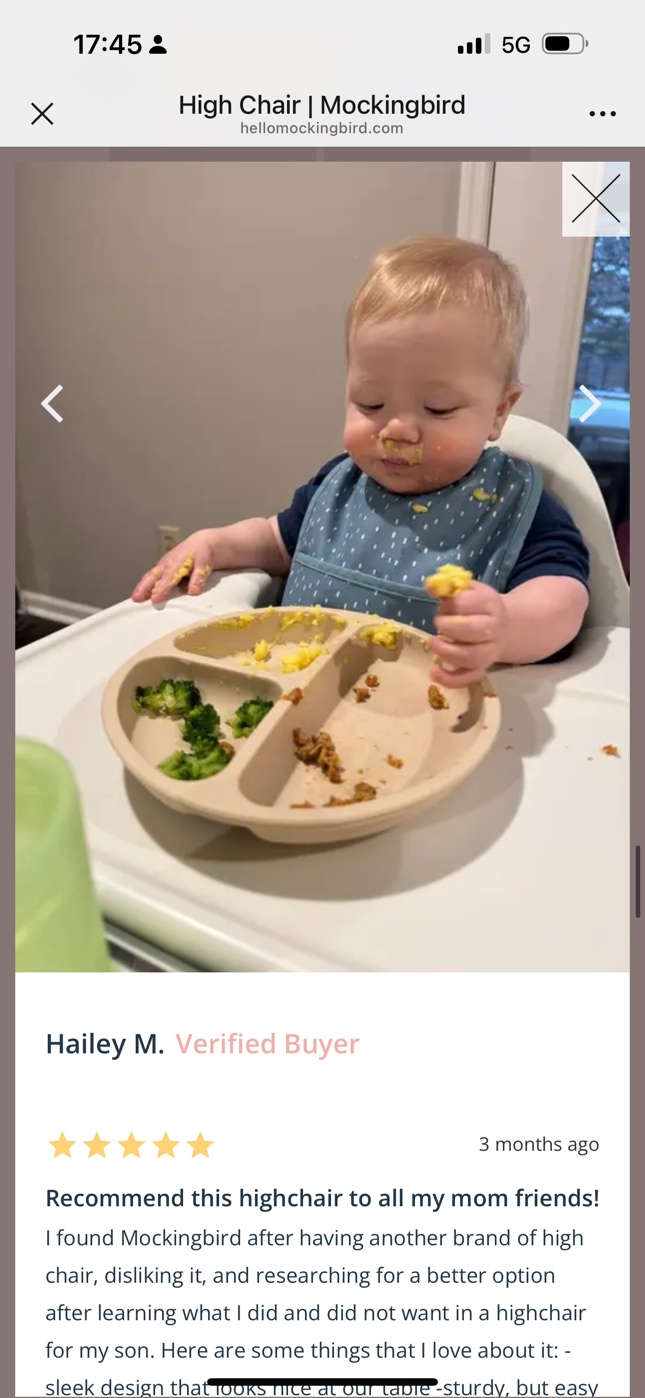Go to the next review photo

tap(589, 404)
